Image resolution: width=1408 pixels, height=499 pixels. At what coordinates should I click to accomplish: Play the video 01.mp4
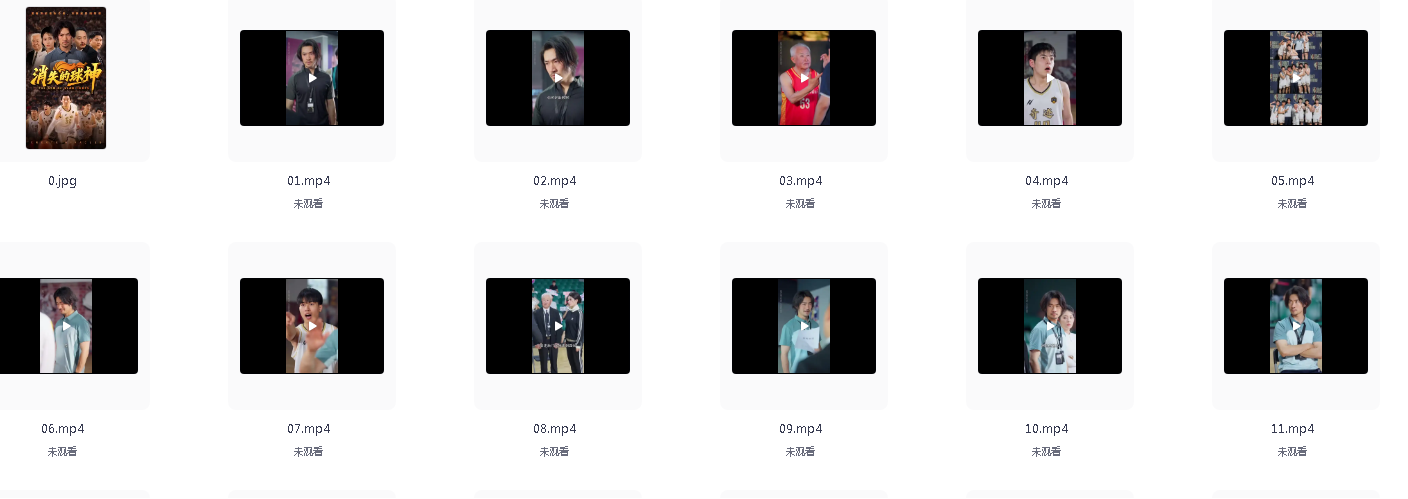click(x=312, y=78)
